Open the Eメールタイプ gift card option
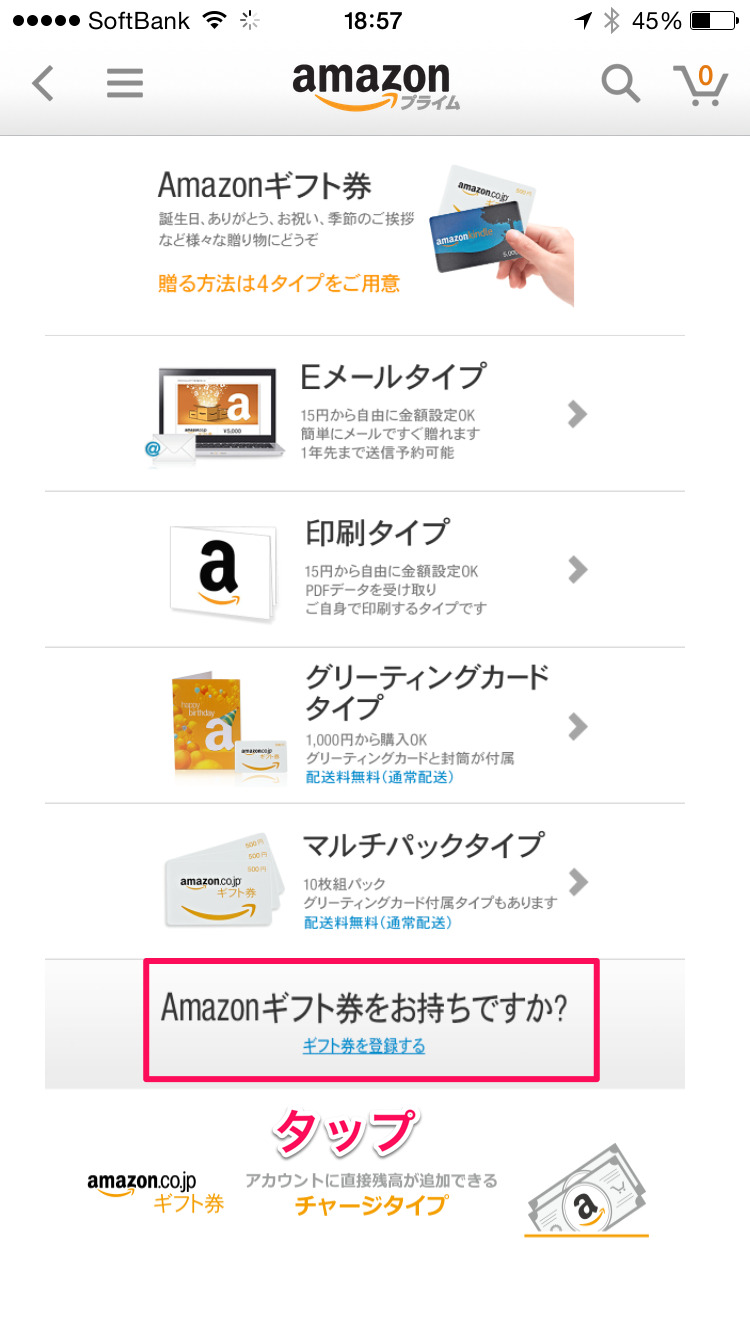Viewport: 750px width, 1334px height. click(365, 414)
